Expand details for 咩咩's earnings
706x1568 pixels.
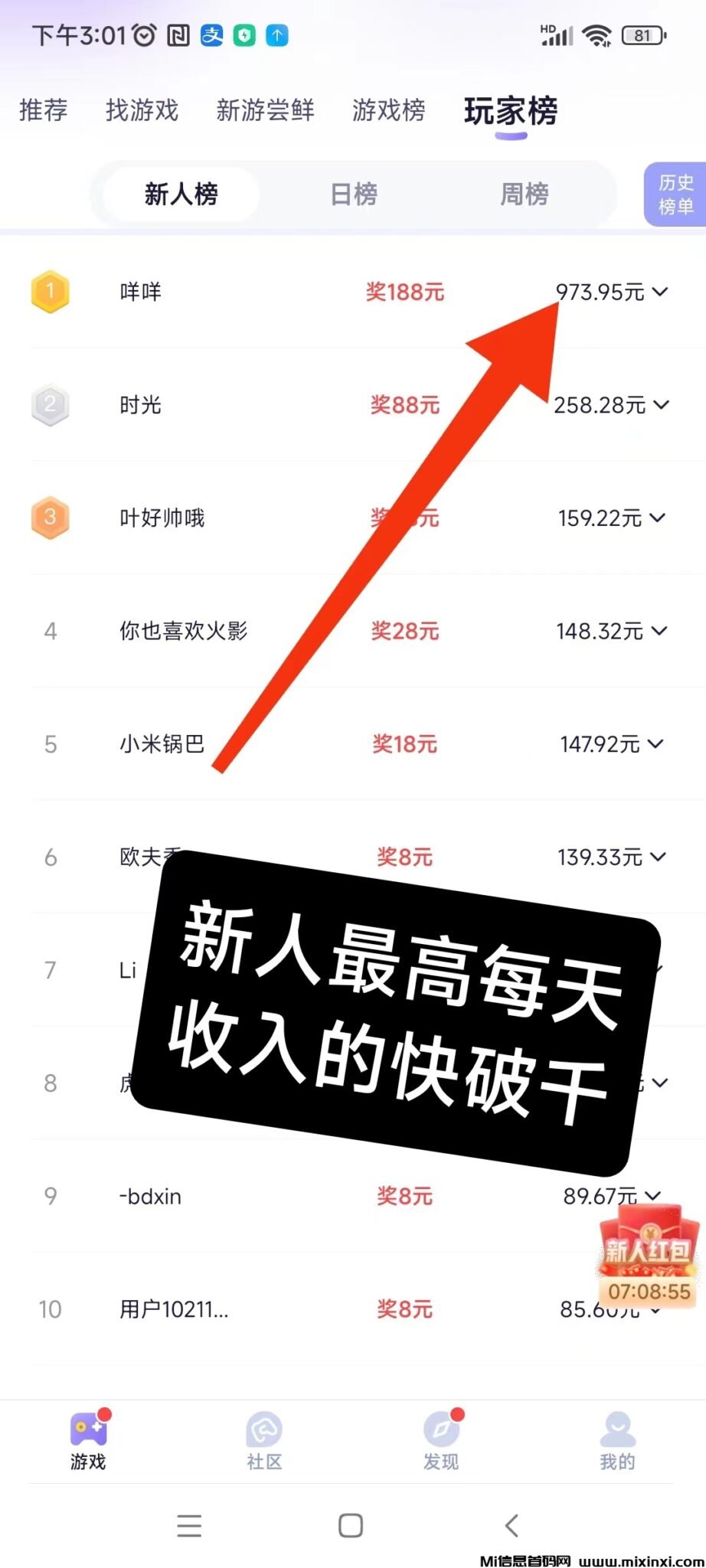point(662,292)
